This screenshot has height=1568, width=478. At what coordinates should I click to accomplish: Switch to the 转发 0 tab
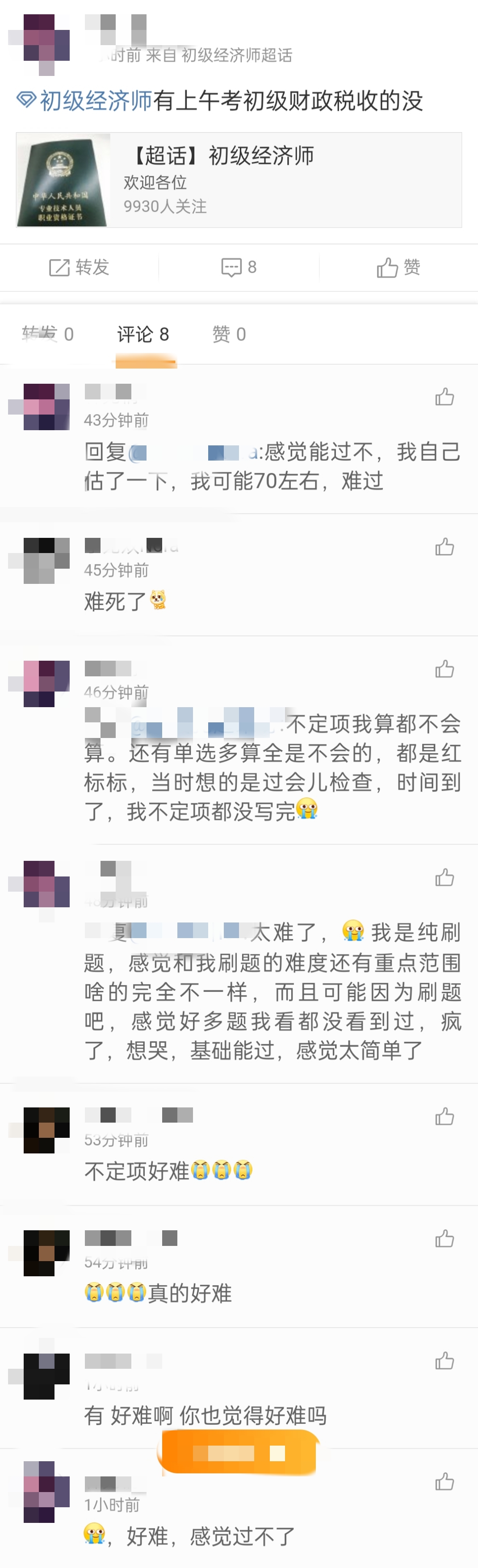pos(47,334)
